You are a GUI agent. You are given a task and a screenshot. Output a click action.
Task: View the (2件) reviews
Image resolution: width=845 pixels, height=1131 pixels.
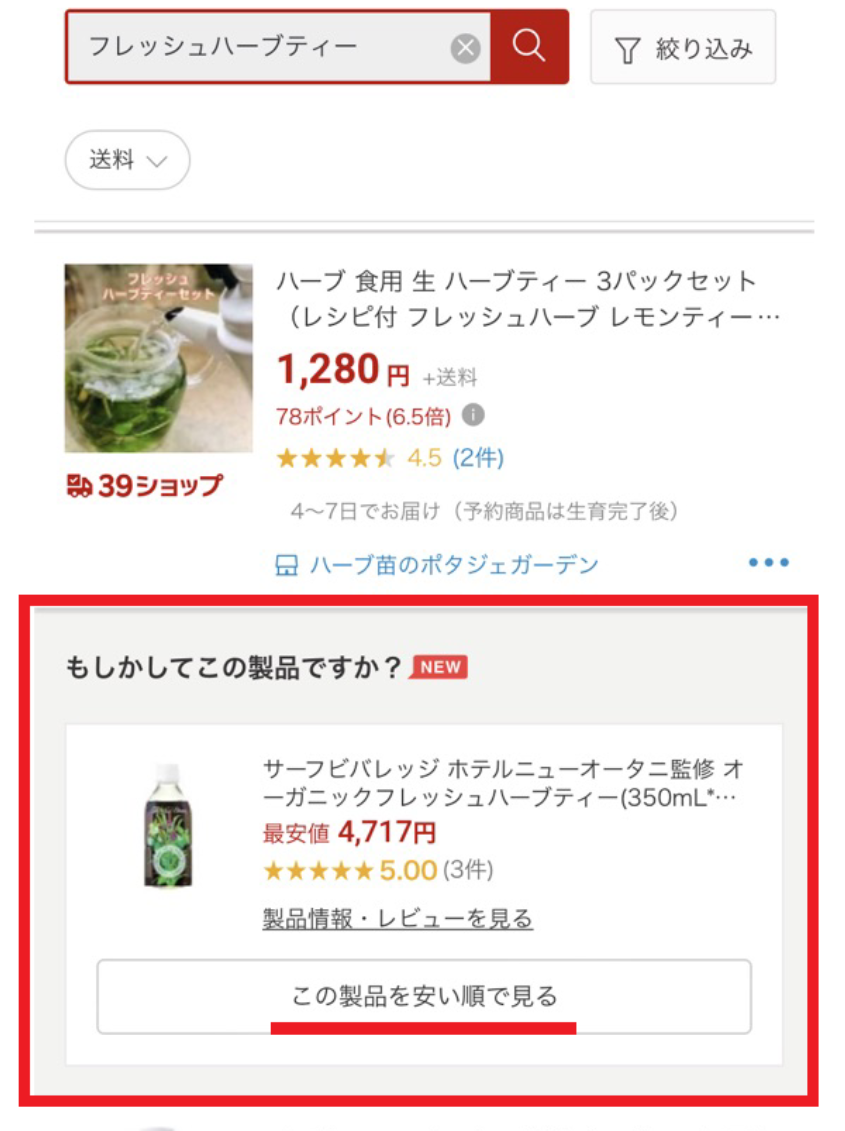478,458
